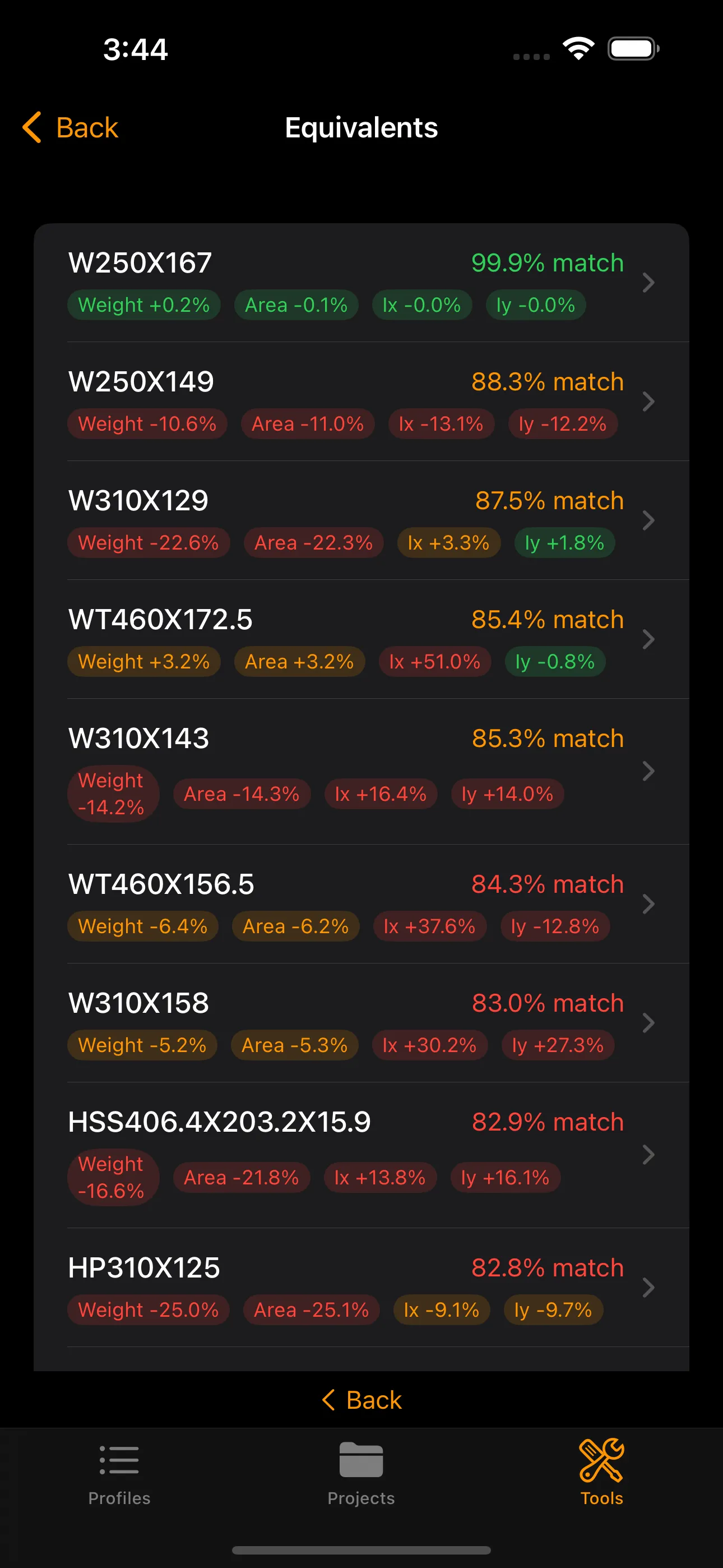Tap the bottom Back button above the tab bar
The image size is (723, 1568).
(361, 1400)
